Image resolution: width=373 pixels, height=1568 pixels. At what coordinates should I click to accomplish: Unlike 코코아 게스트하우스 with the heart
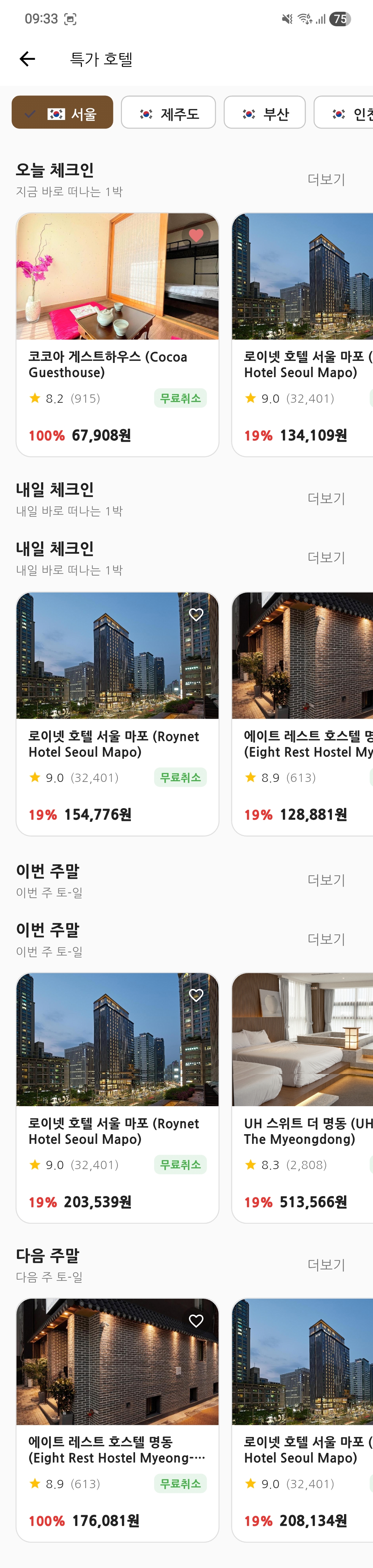click(x=196, y=235)
